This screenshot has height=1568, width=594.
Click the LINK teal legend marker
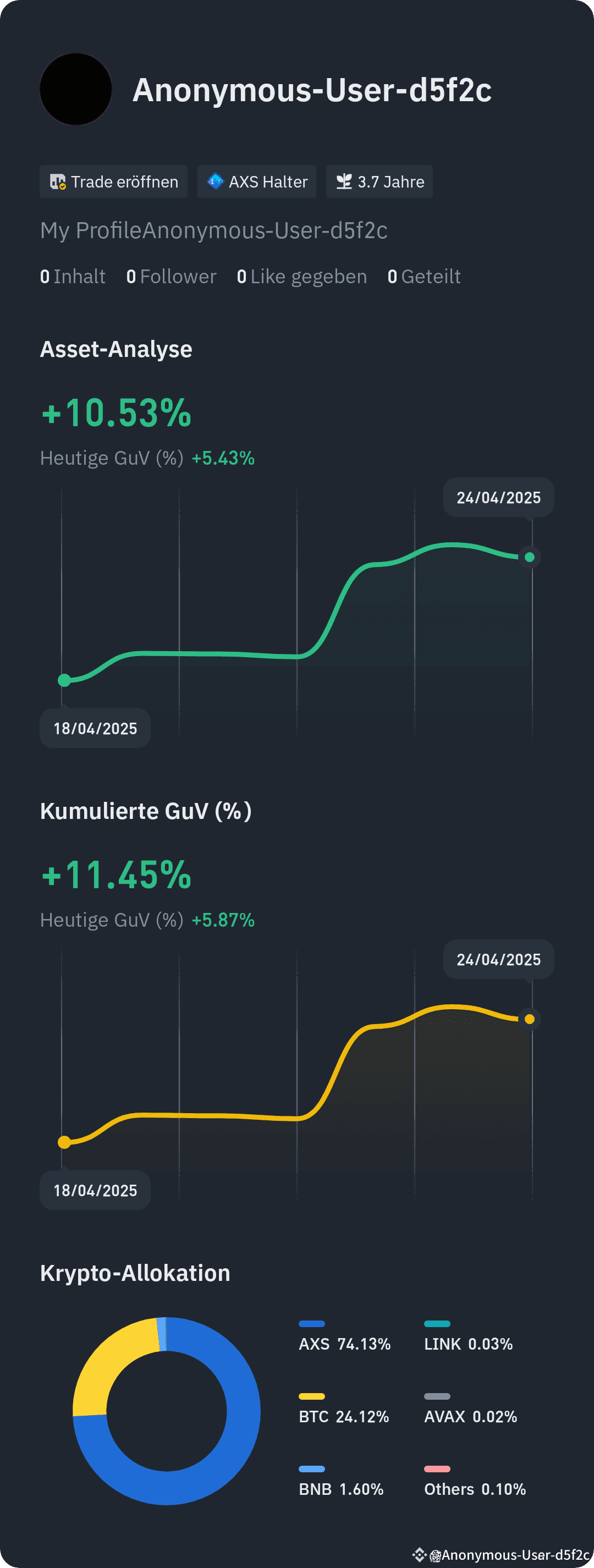(437, 1323)
